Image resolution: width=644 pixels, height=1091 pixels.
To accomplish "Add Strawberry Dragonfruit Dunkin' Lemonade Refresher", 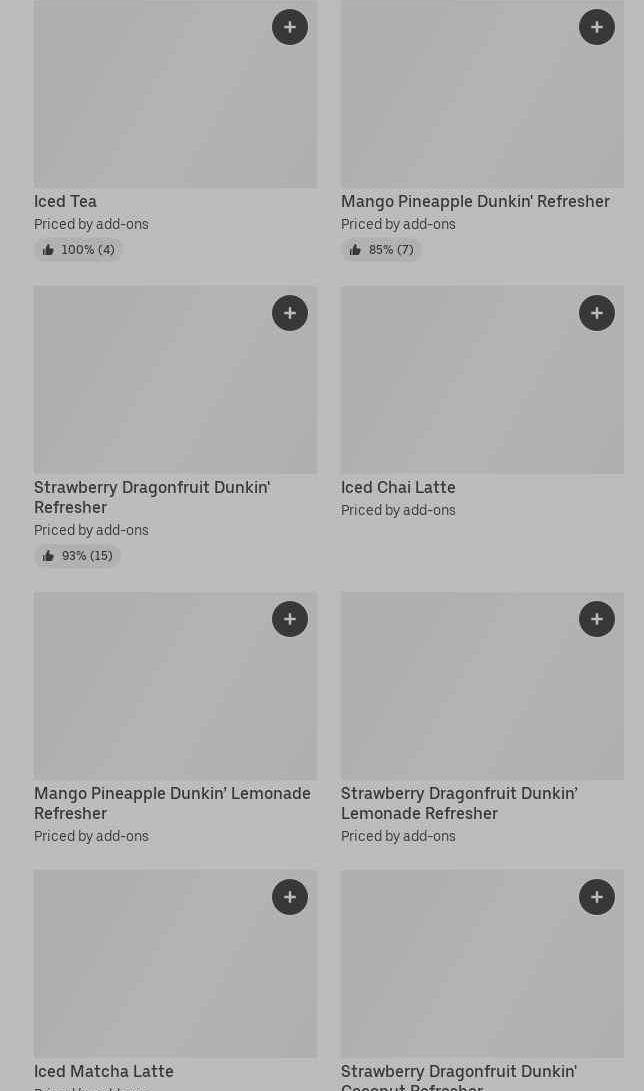I will pos(597,619).
